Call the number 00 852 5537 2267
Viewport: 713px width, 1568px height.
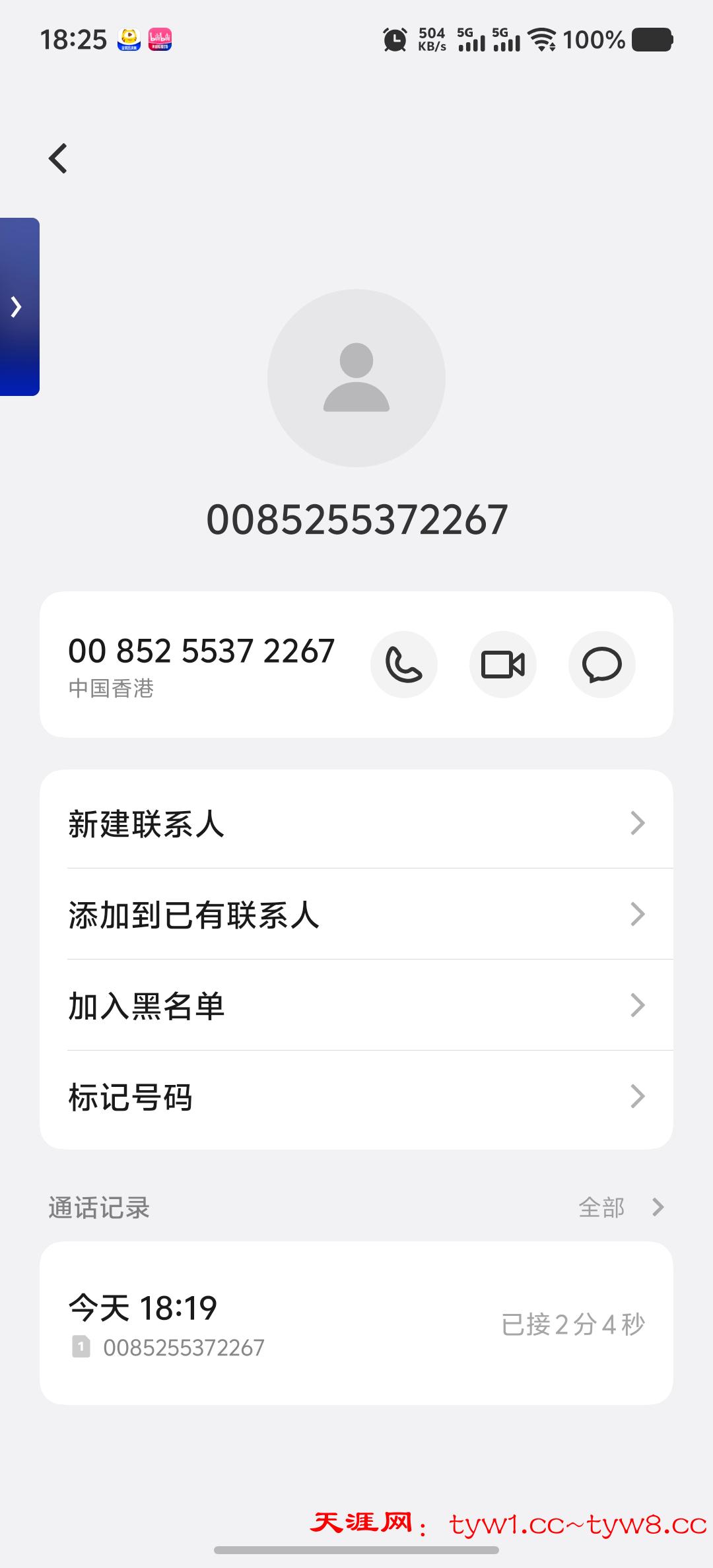pos(403,665)
